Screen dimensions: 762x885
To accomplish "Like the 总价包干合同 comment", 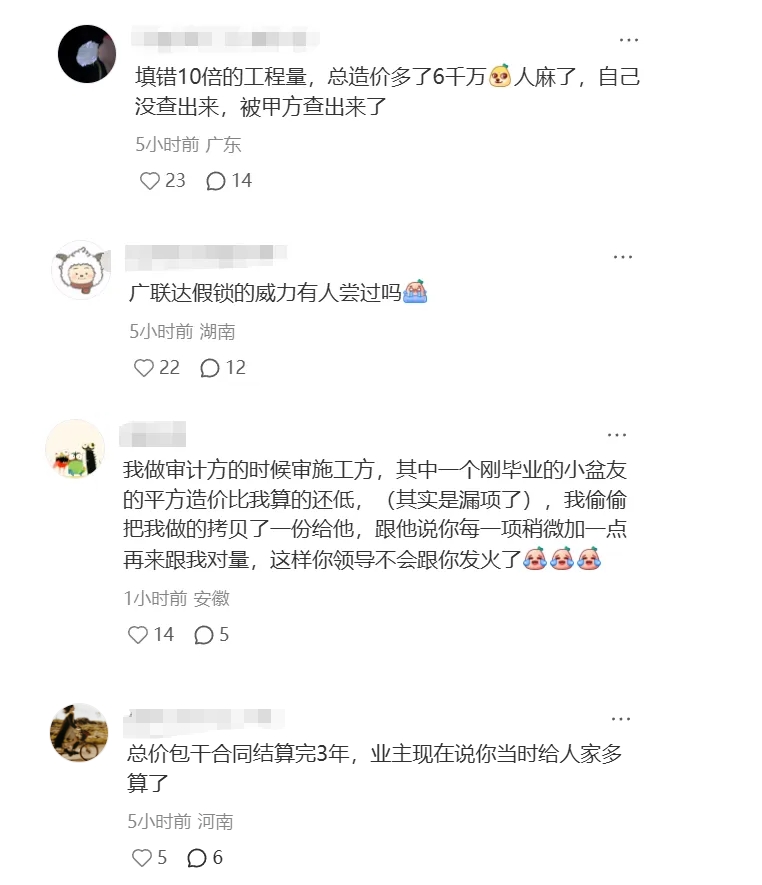I will point(142,858).
